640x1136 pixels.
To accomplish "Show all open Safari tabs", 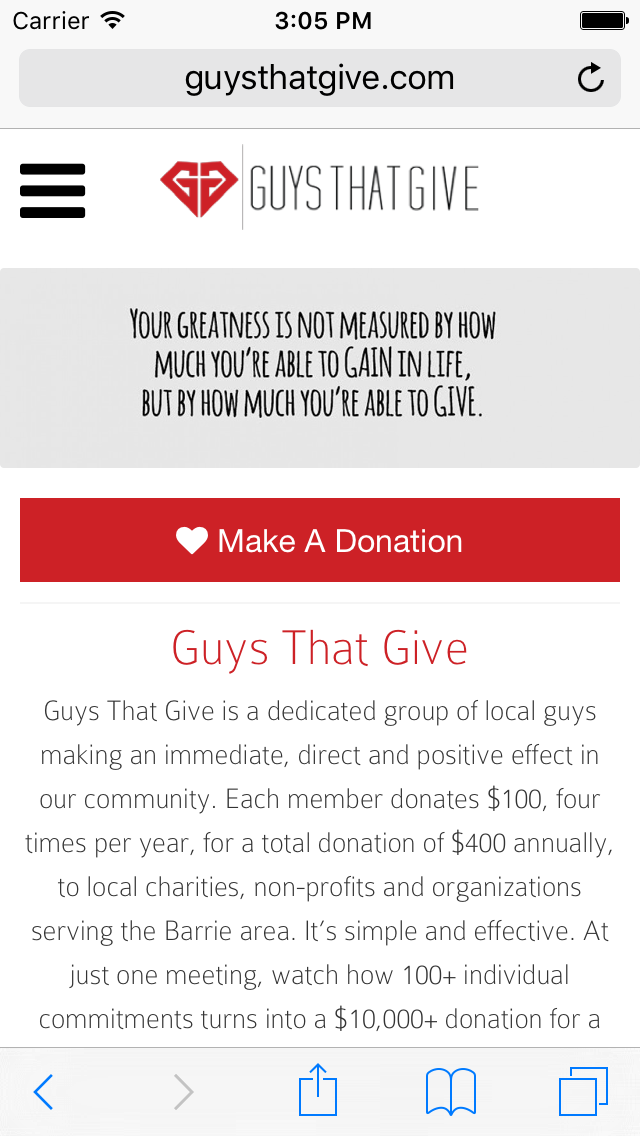I will click(x=583, y=1092).
